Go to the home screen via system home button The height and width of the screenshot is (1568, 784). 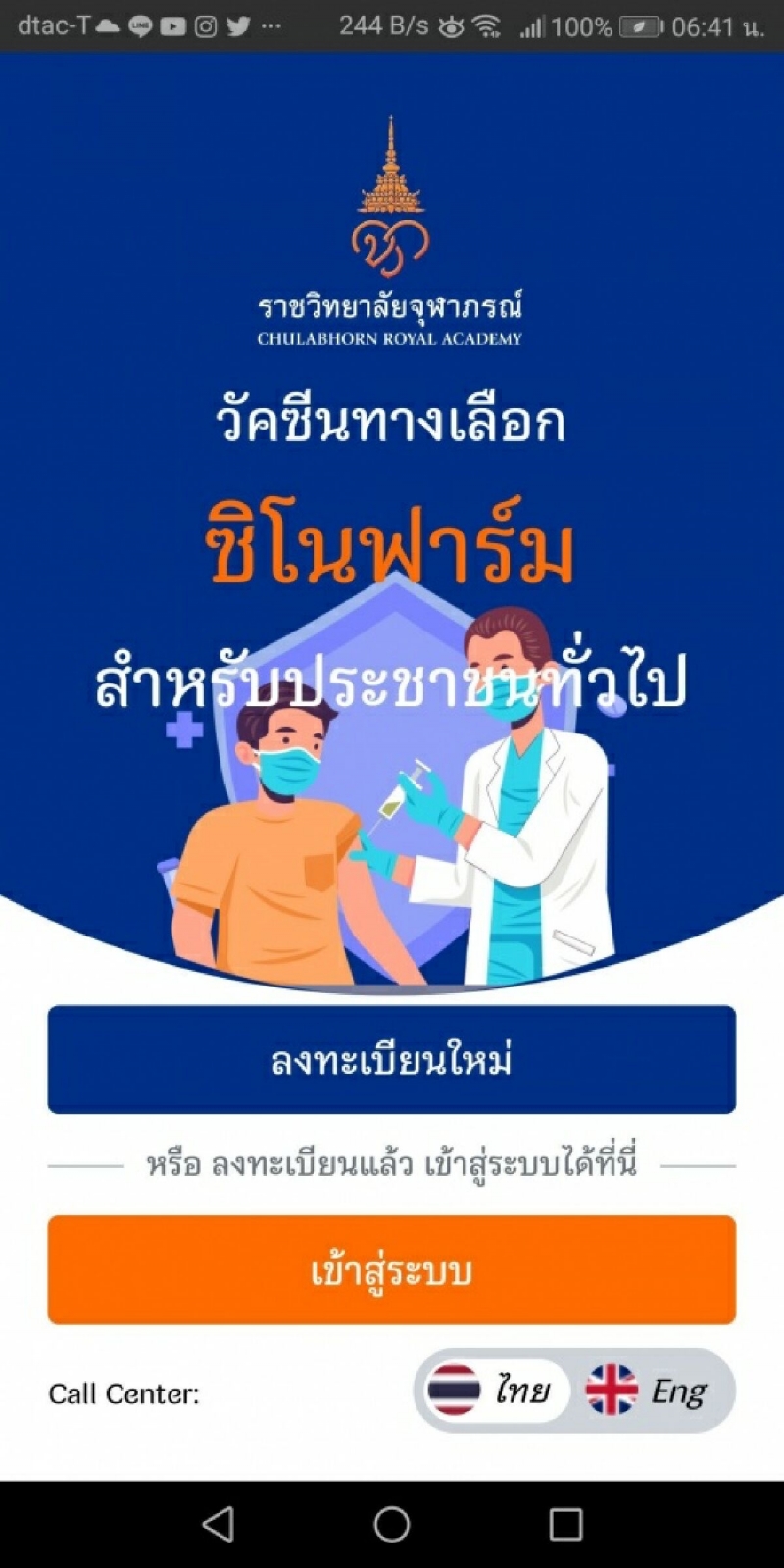click(x=392, y=1523)
